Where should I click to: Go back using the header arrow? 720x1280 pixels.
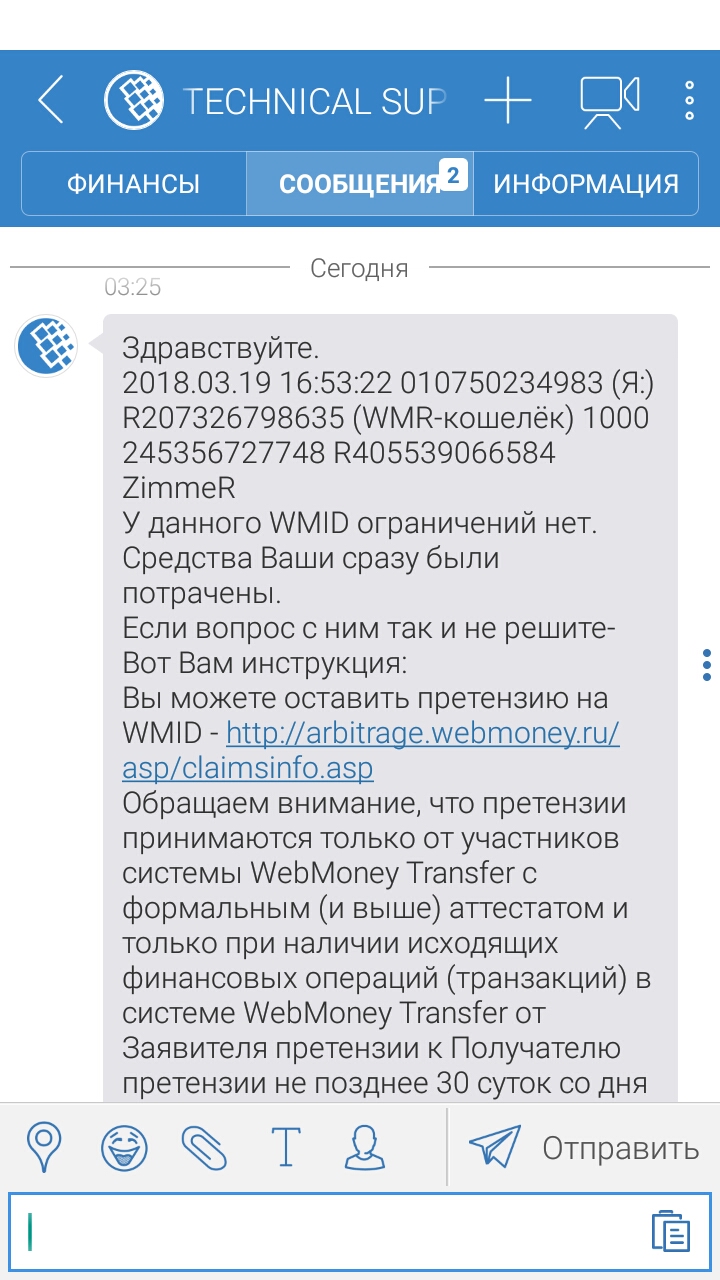(50, 100)
